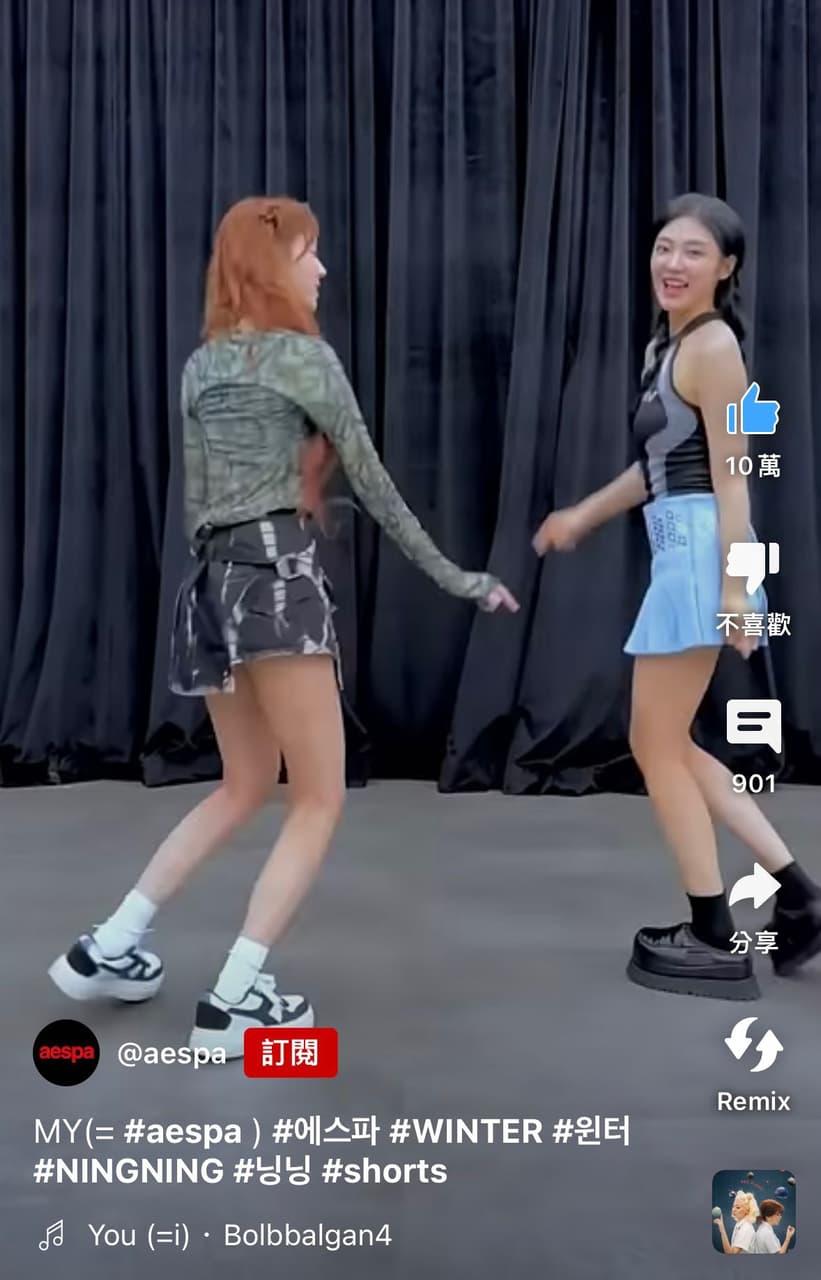Open the #NINGNING hashtag

tap(129, 1171)
